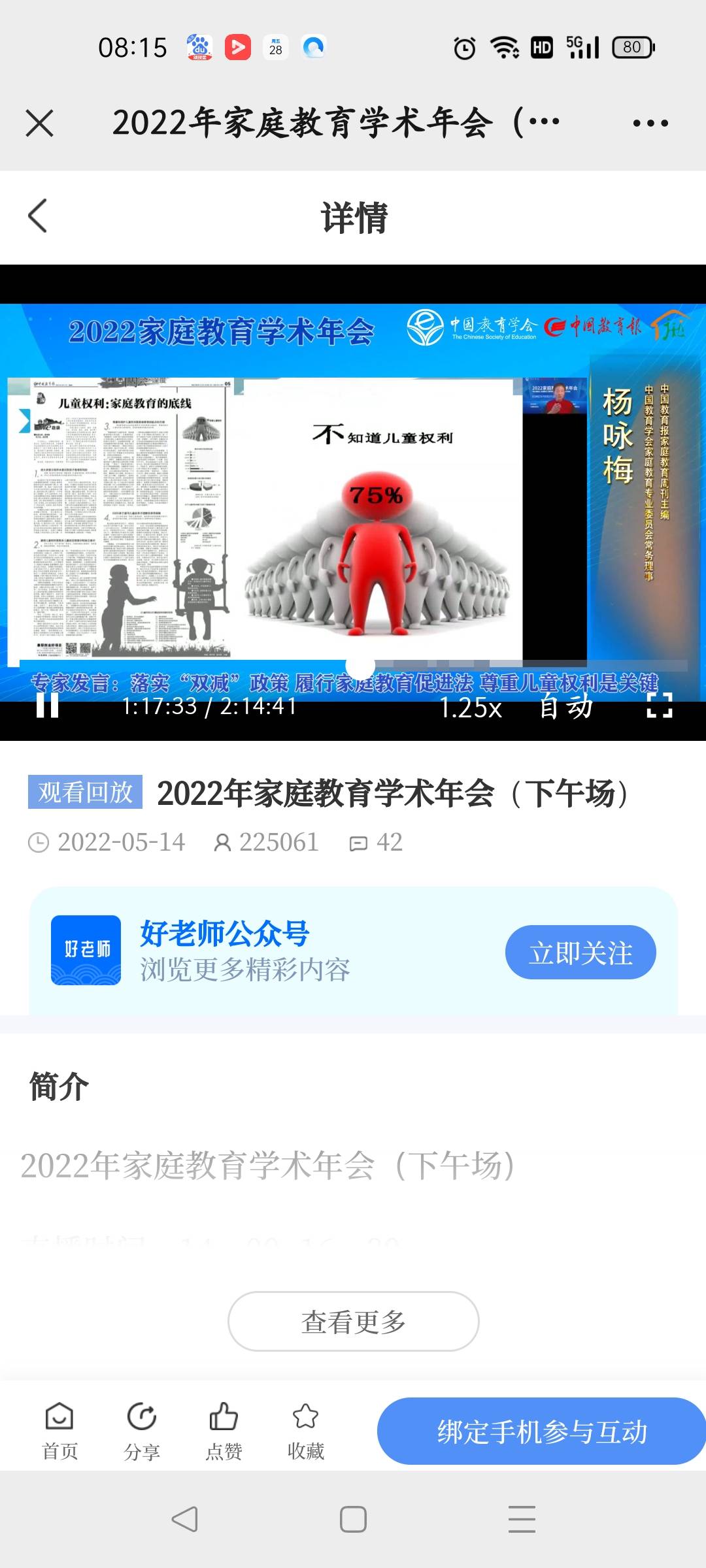Change playback speed by tapping 1.25x
This screenshot has width=706, height=1568.
click(x=471, y=706)
